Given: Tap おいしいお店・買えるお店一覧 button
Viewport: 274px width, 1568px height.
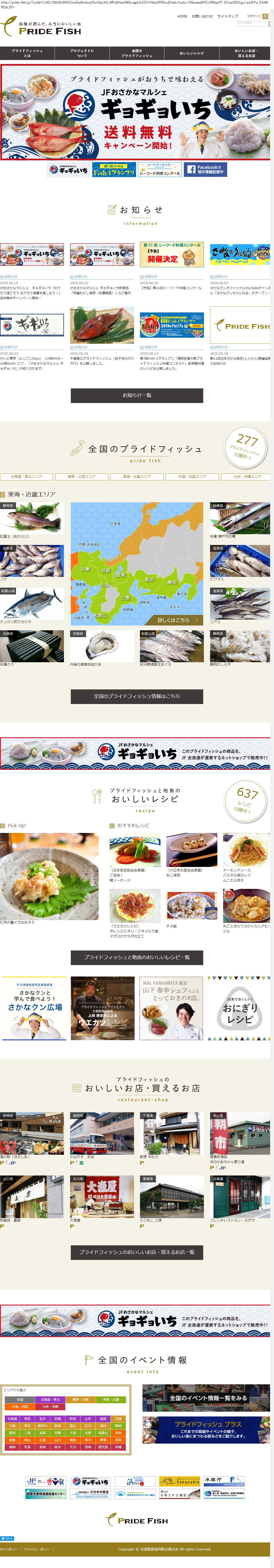Looking at the screenshot, I should pyautogui.click(x=136, y=1252).
